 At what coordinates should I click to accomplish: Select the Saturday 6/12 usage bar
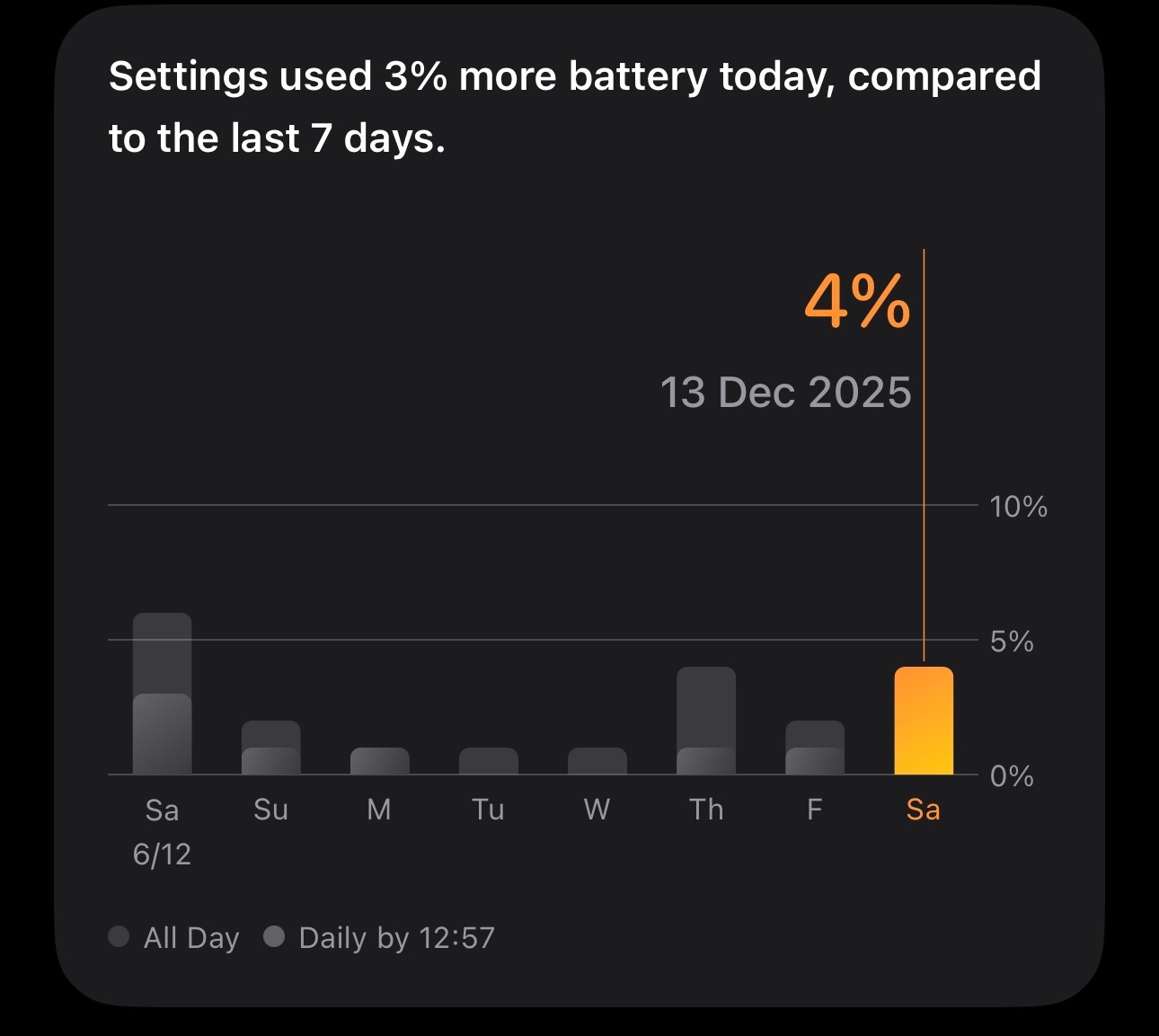(162, 694)
